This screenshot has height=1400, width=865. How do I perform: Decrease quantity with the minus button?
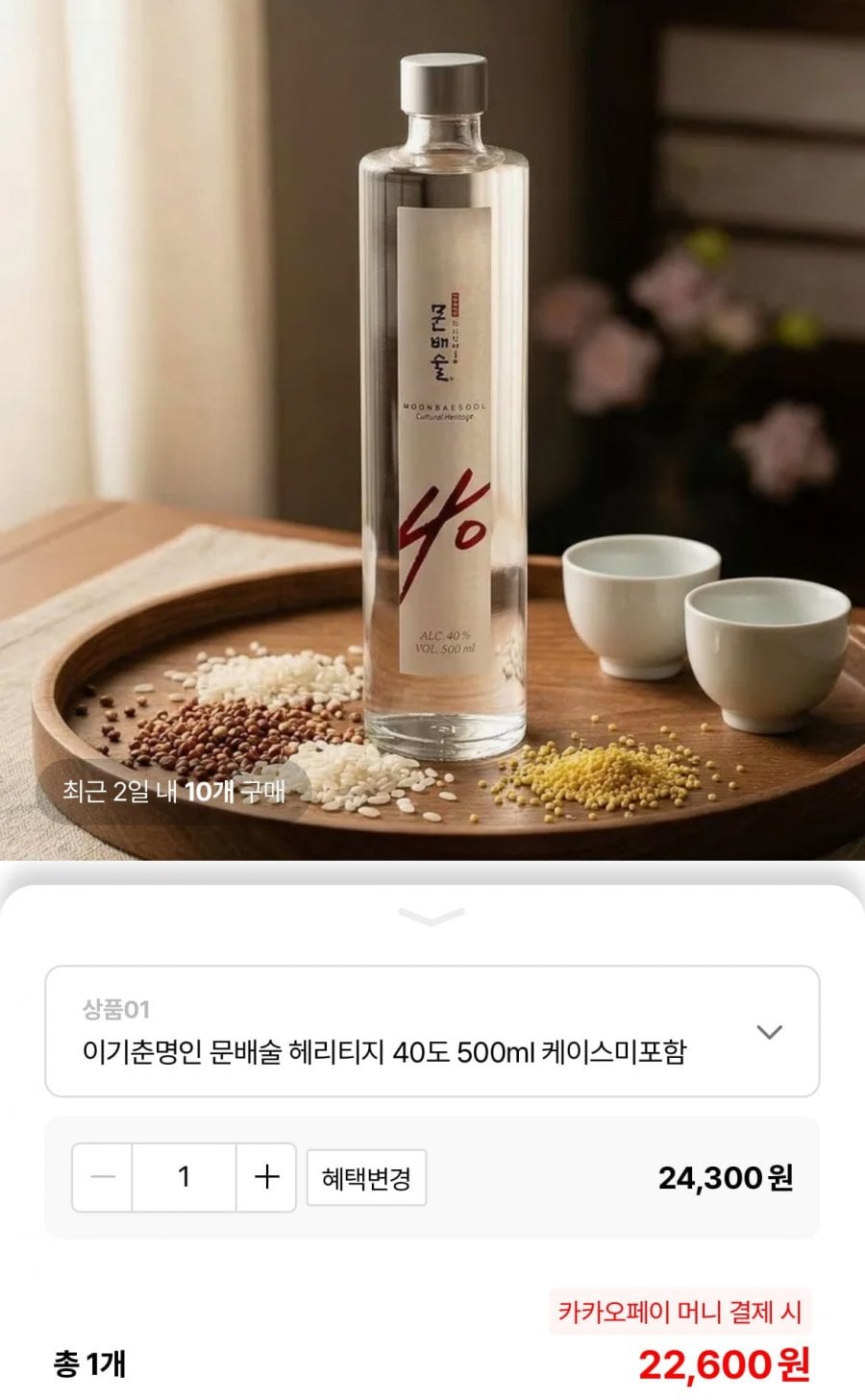click(103, 1177)
